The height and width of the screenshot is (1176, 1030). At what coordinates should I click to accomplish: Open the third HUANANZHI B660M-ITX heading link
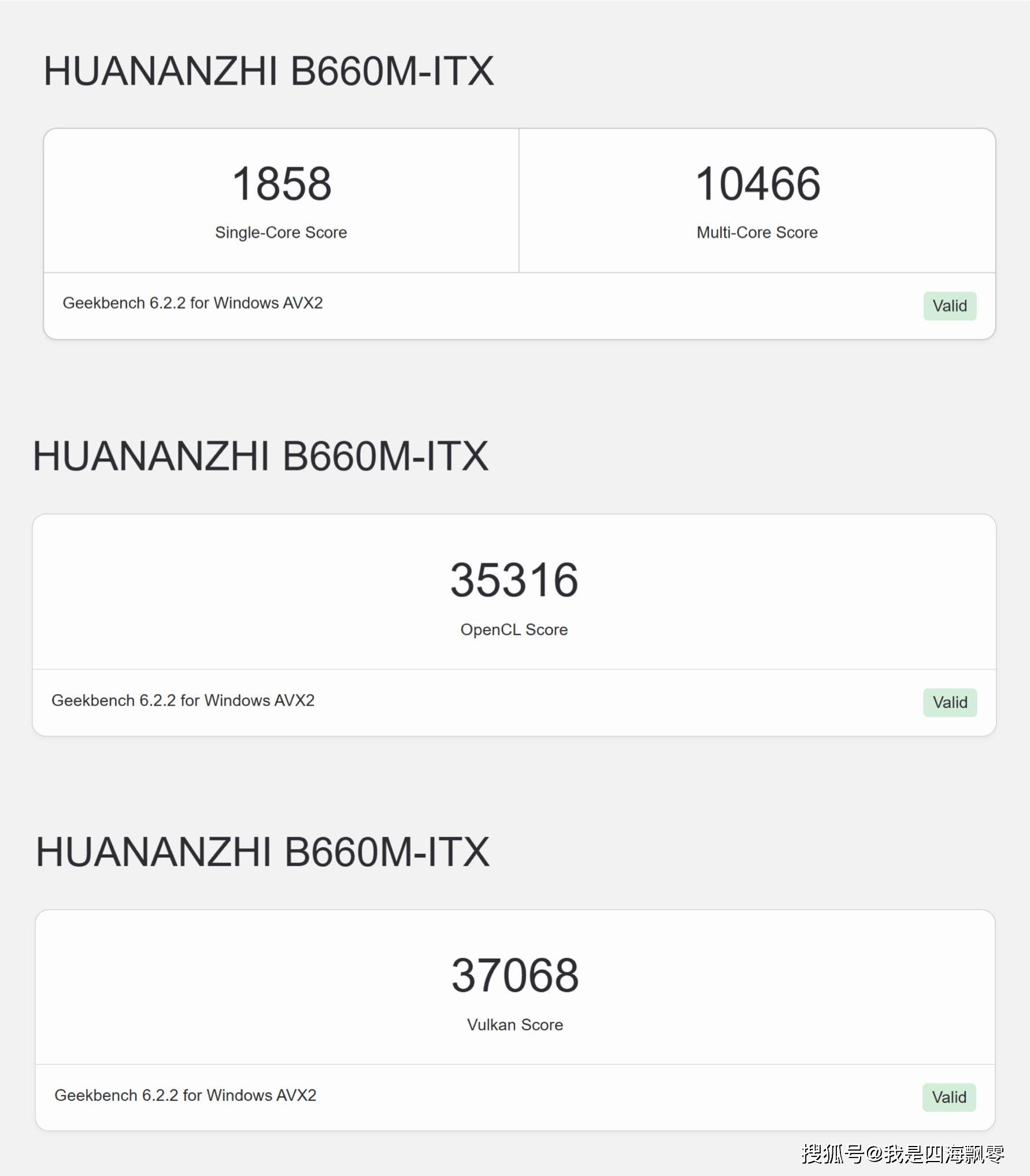point(261,851)
